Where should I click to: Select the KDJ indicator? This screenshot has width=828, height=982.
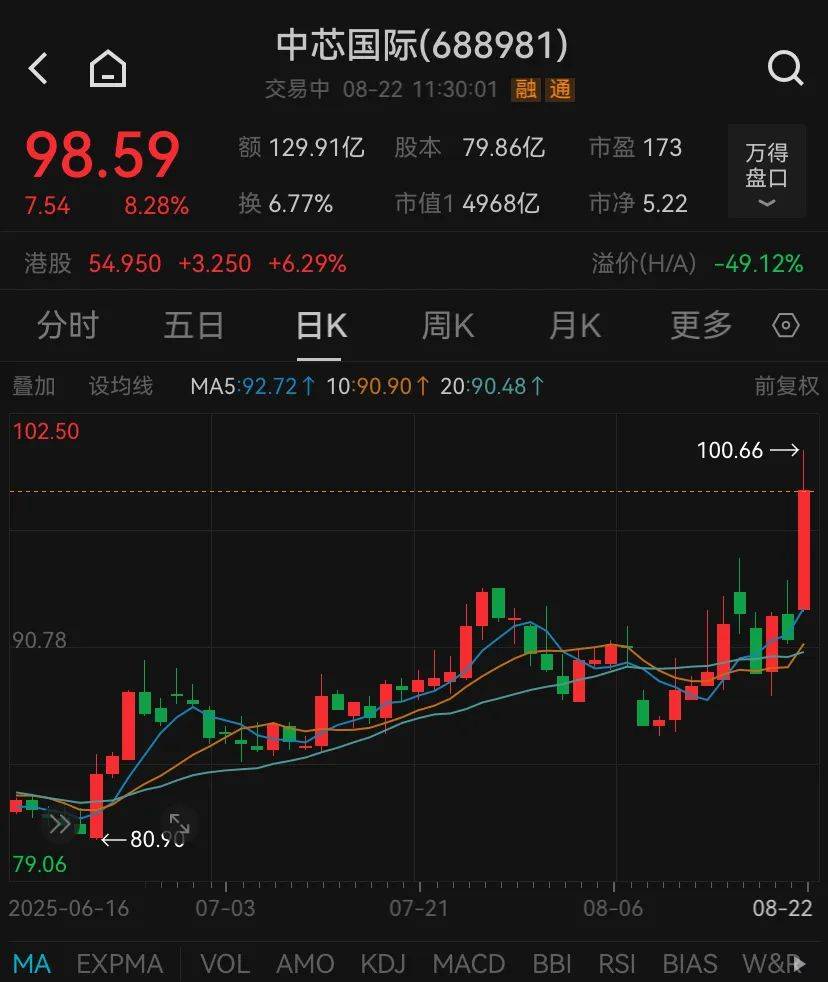(383, 964)
